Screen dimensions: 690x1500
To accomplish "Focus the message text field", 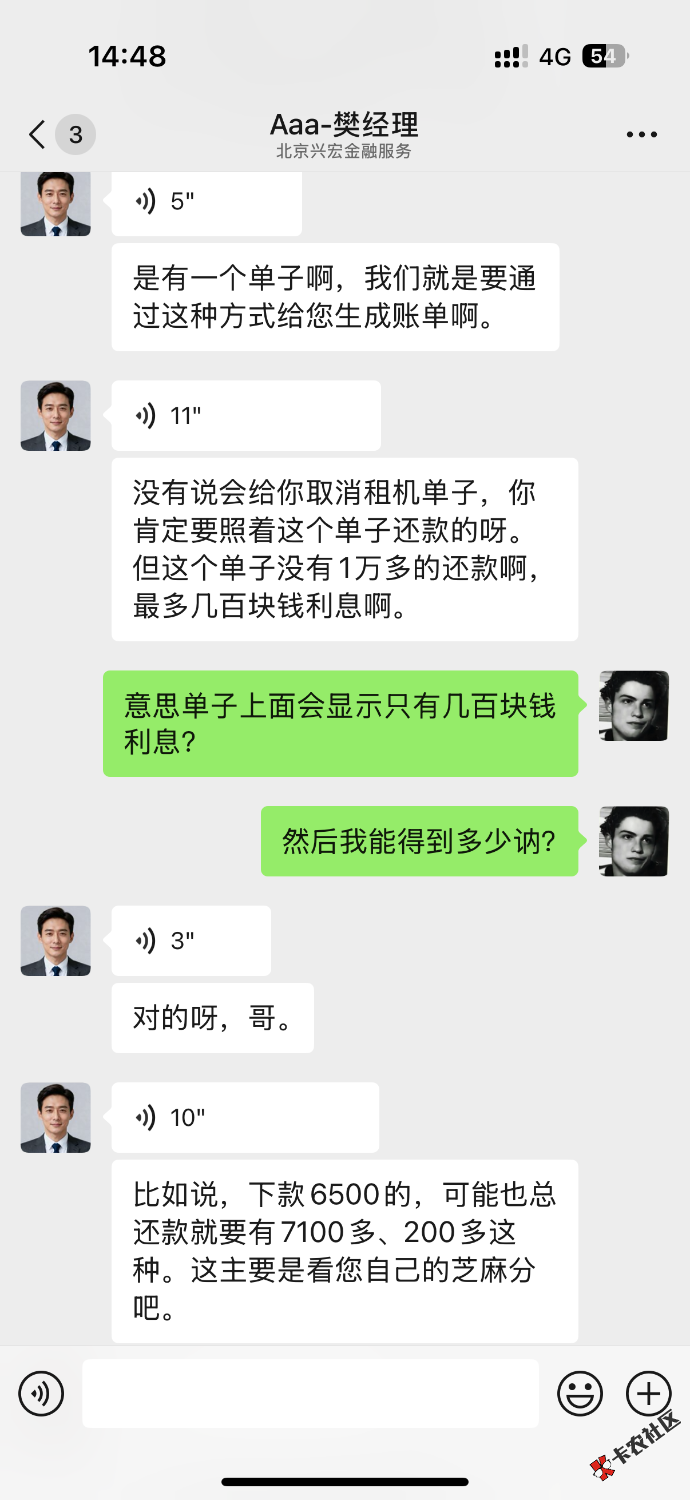I will point(310,1393).
